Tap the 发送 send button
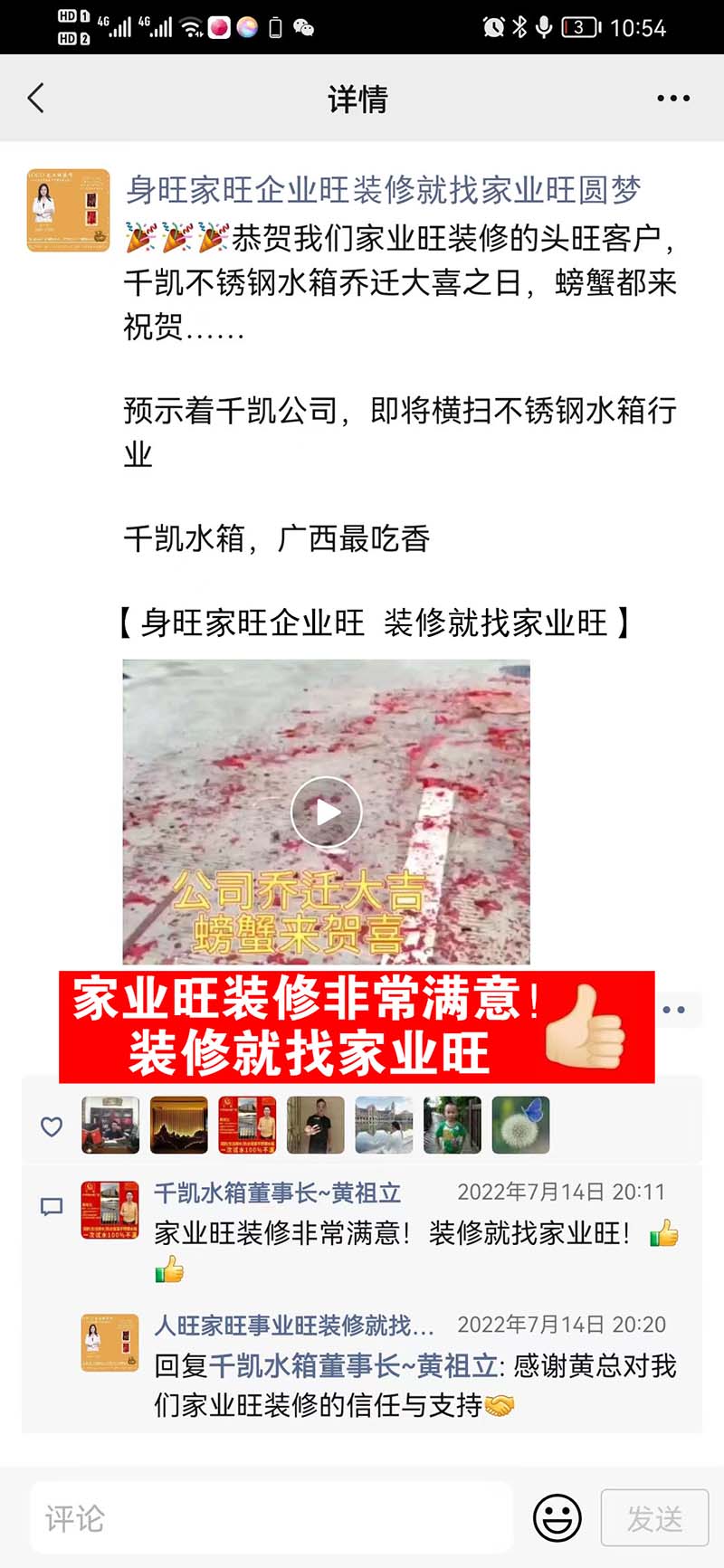724x1568 pixels. point(654,1518)
